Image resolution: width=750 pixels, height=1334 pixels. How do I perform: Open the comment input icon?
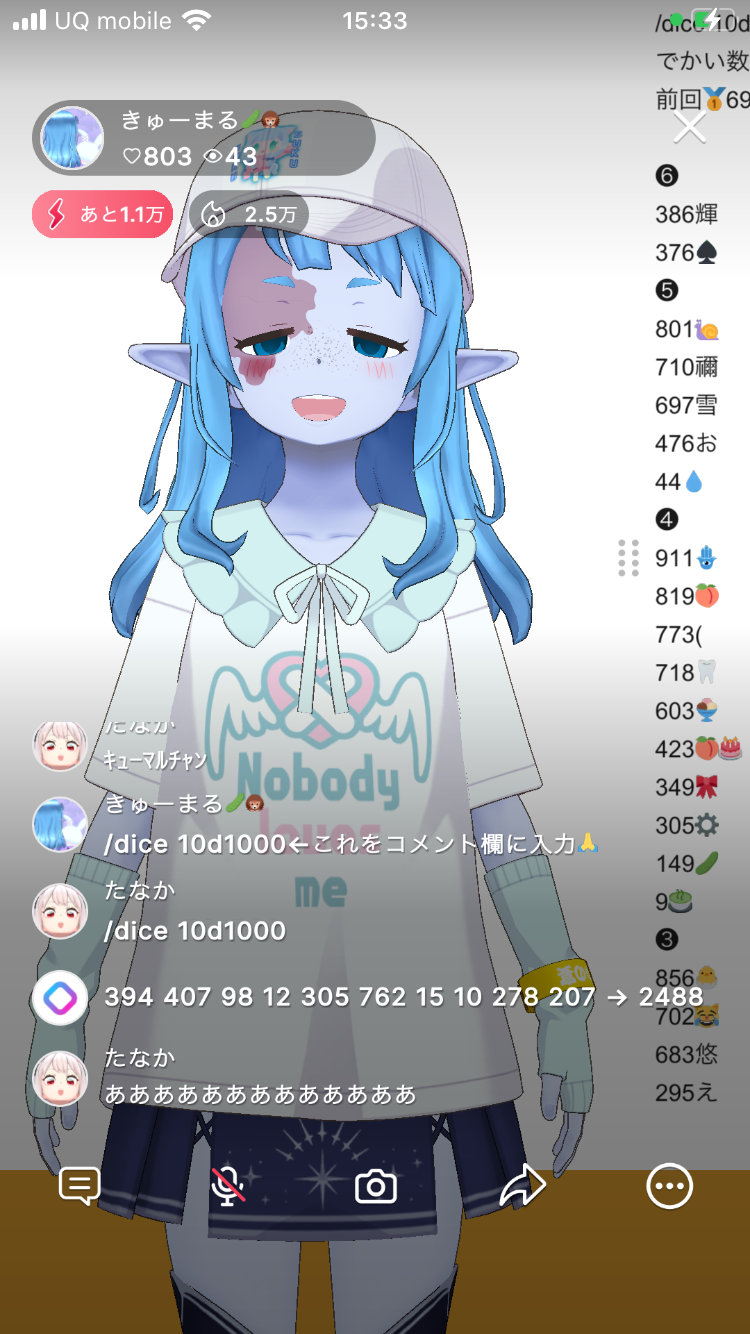pyautogui.click(x=80, y=1186)
